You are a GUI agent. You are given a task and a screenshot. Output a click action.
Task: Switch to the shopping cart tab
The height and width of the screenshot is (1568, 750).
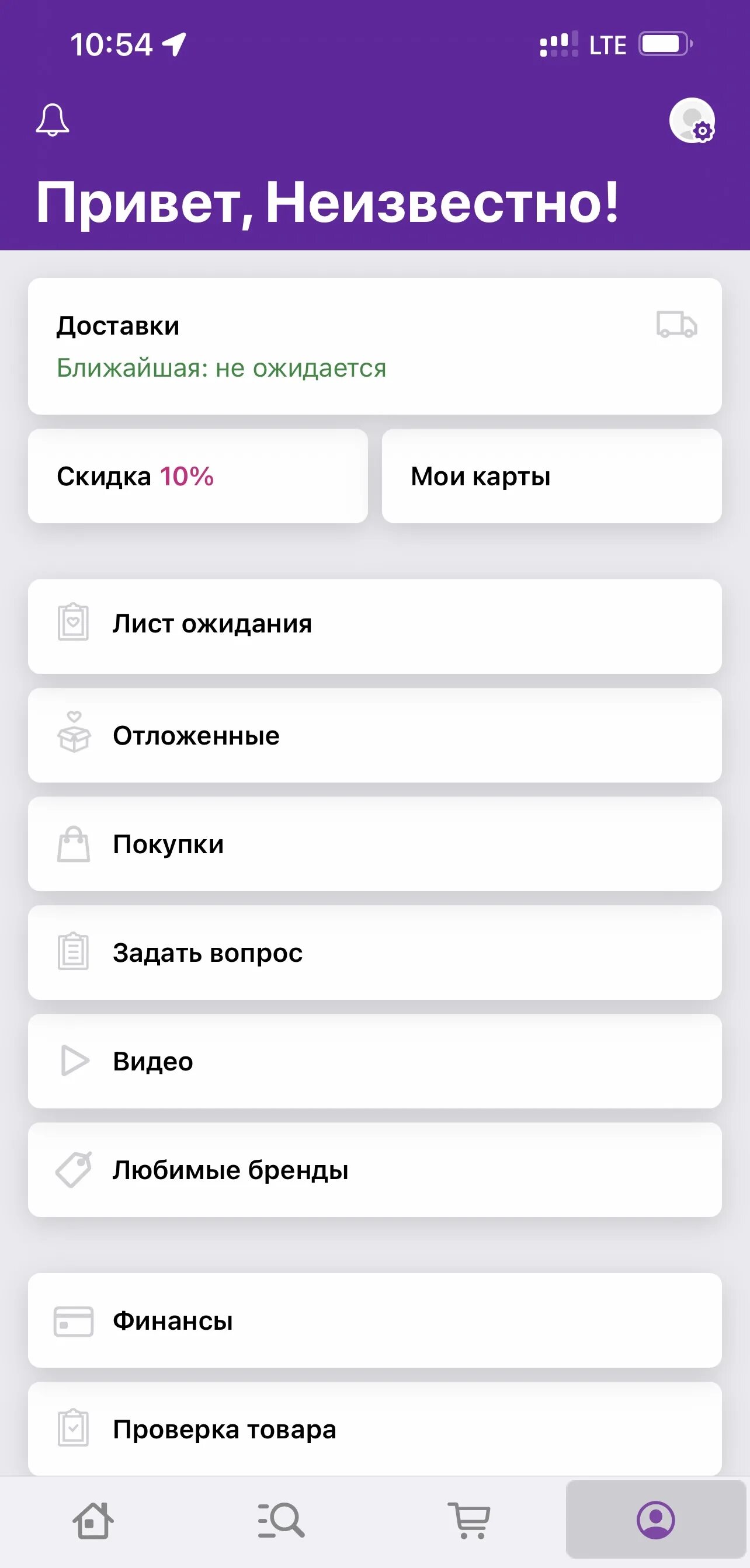click(x=468, y=1520)
